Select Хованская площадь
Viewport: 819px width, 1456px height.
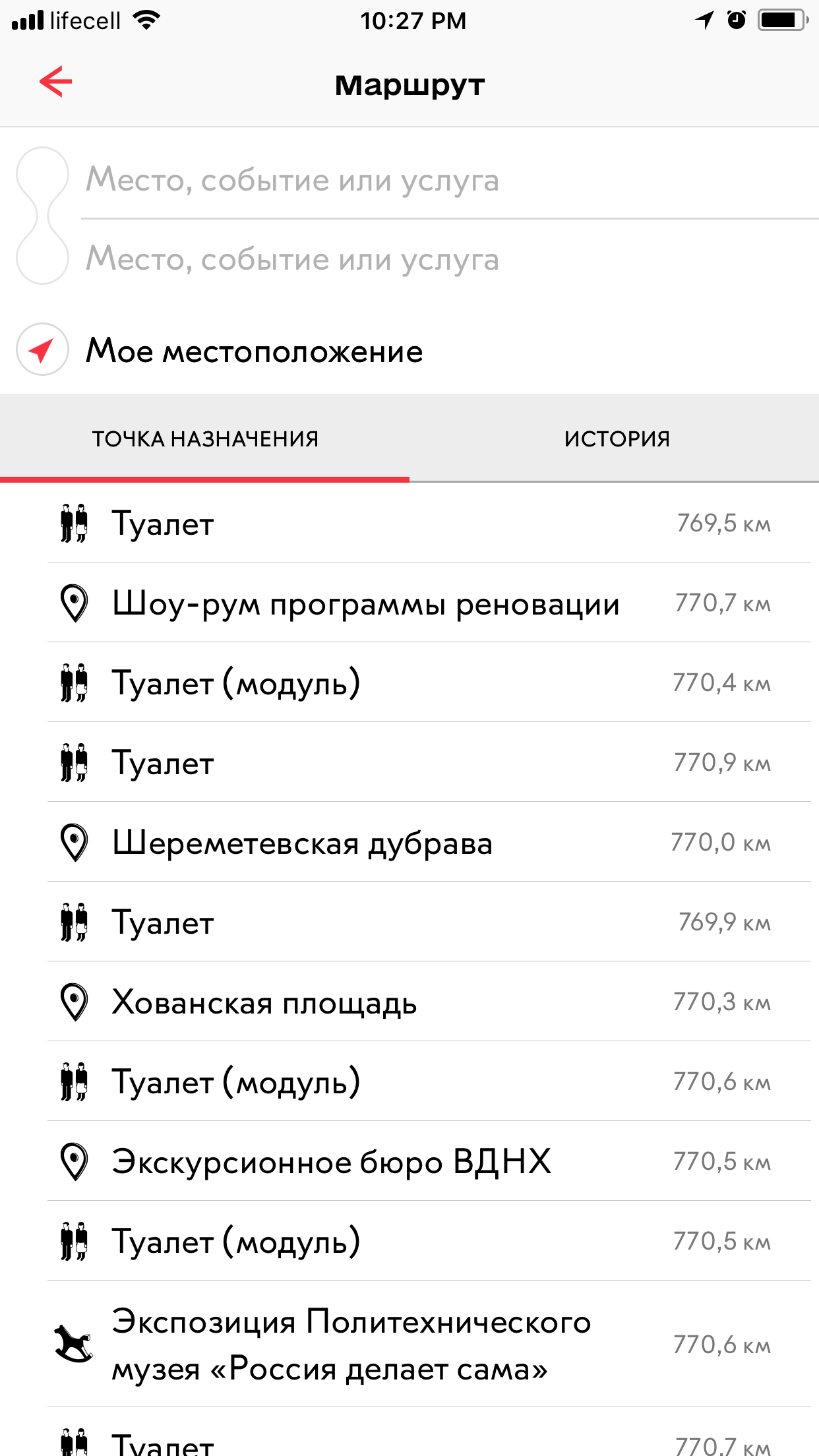(409, 1002)
